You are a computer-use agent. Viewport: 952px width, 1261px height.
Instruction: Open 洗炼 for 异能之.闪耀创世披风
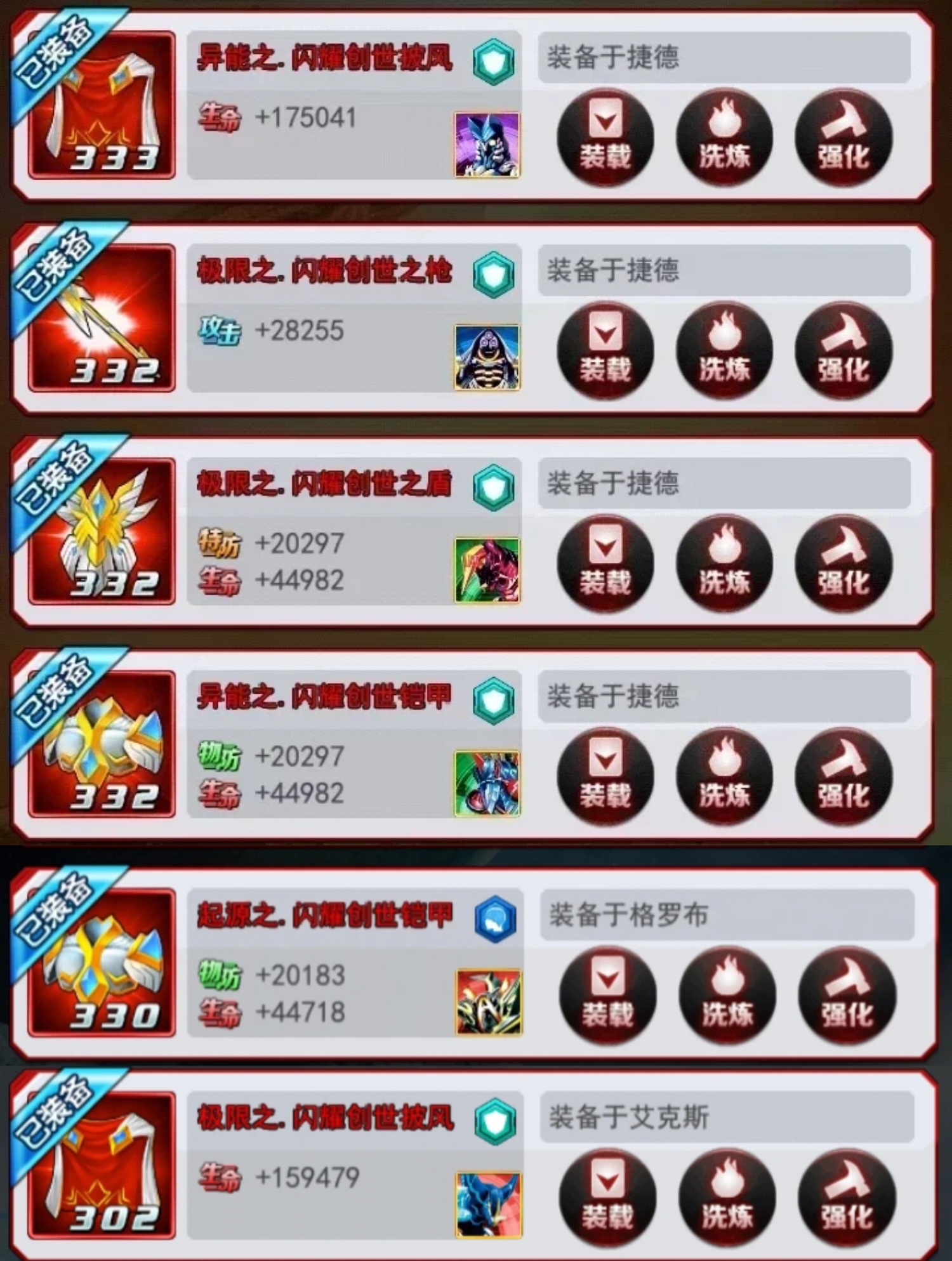(x=724, y=137)
